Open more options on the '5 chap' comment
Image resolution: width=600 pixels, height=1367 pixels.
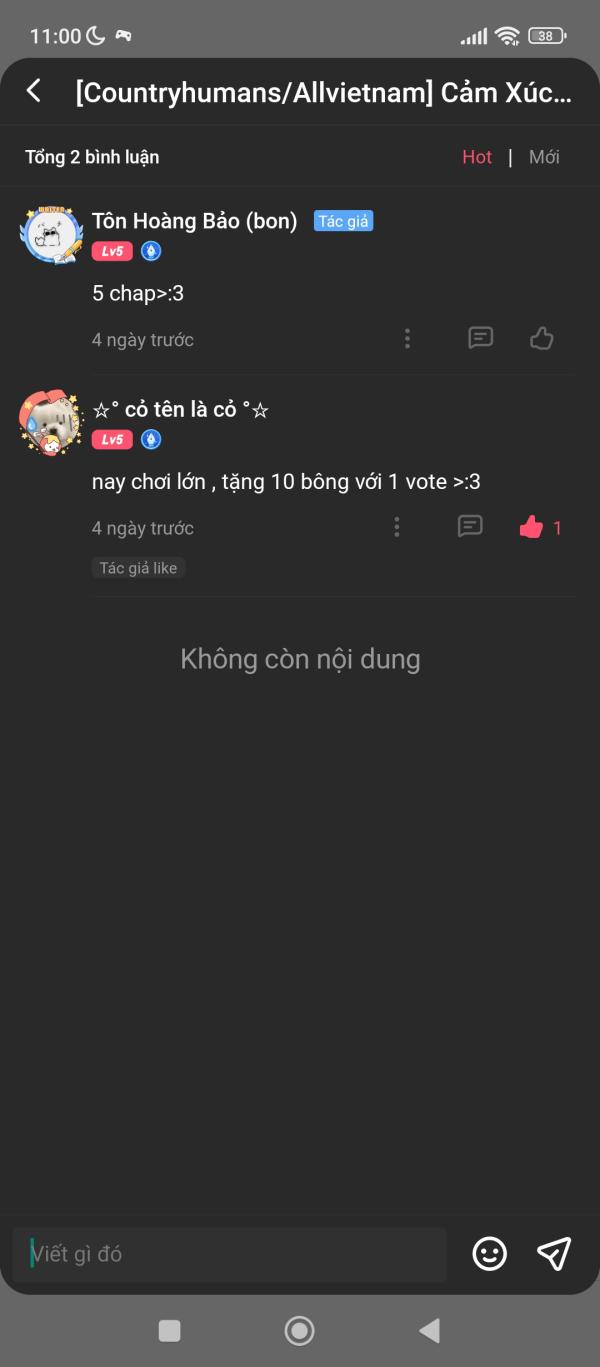pyautogui.click(x=407, y=339)
